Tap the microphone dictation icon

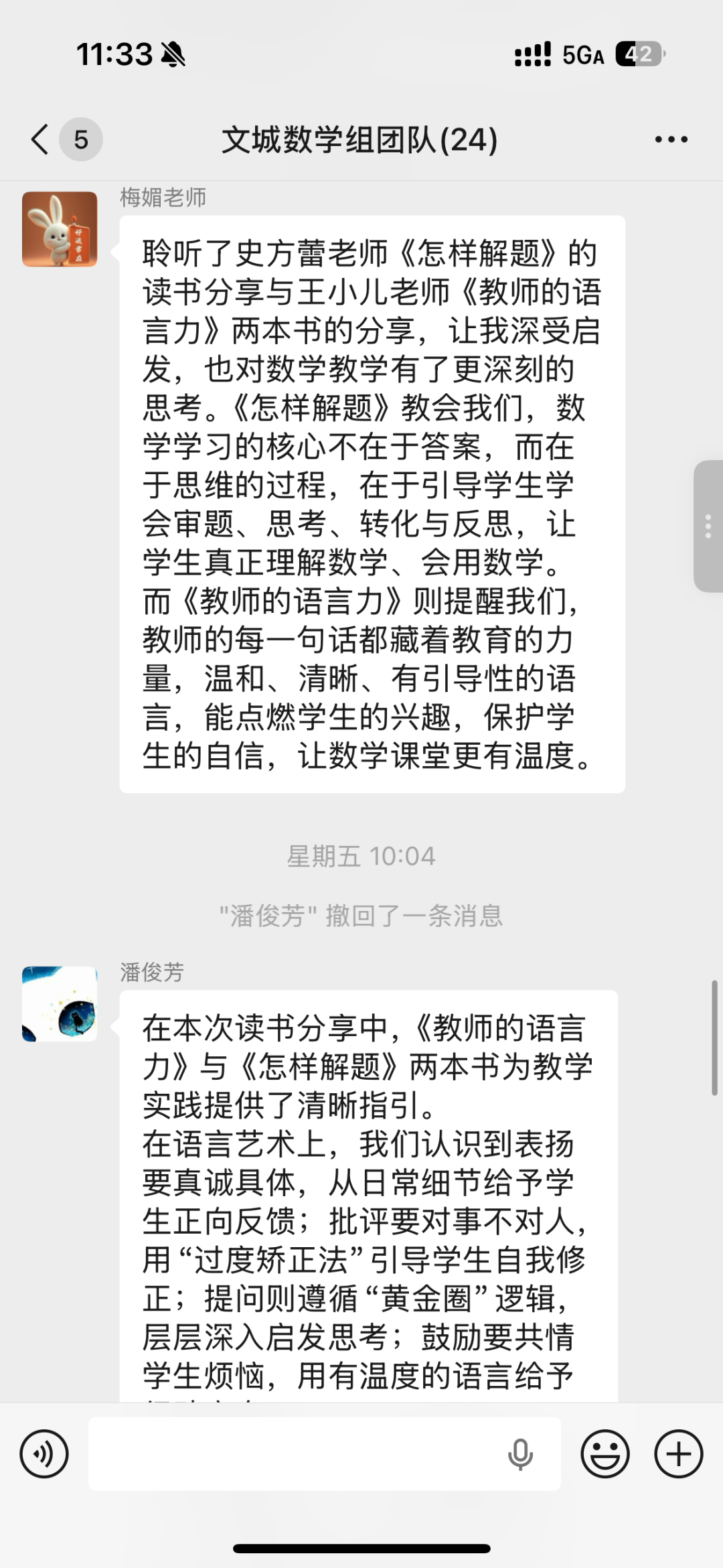[520, 1454]
